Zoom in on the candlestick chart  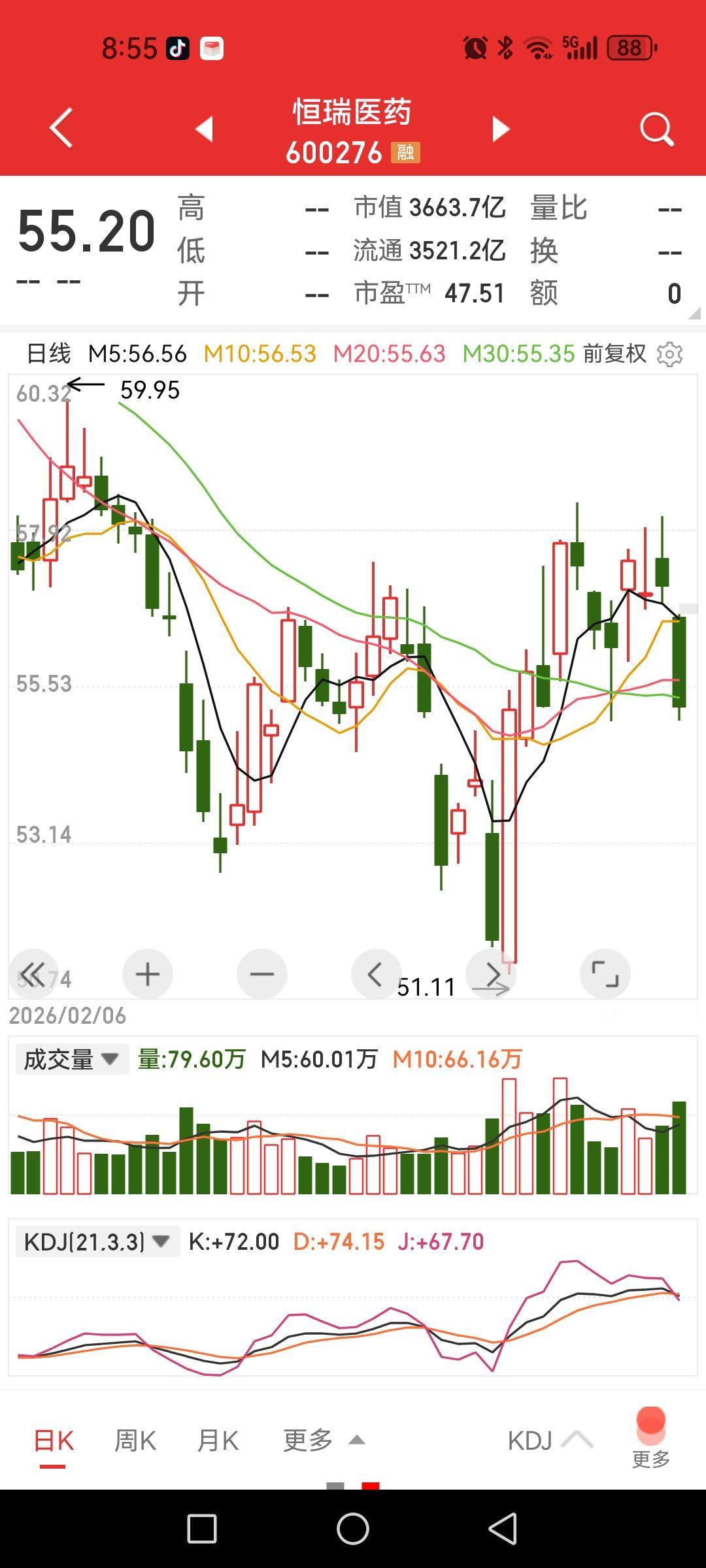(x=148, y=973)
